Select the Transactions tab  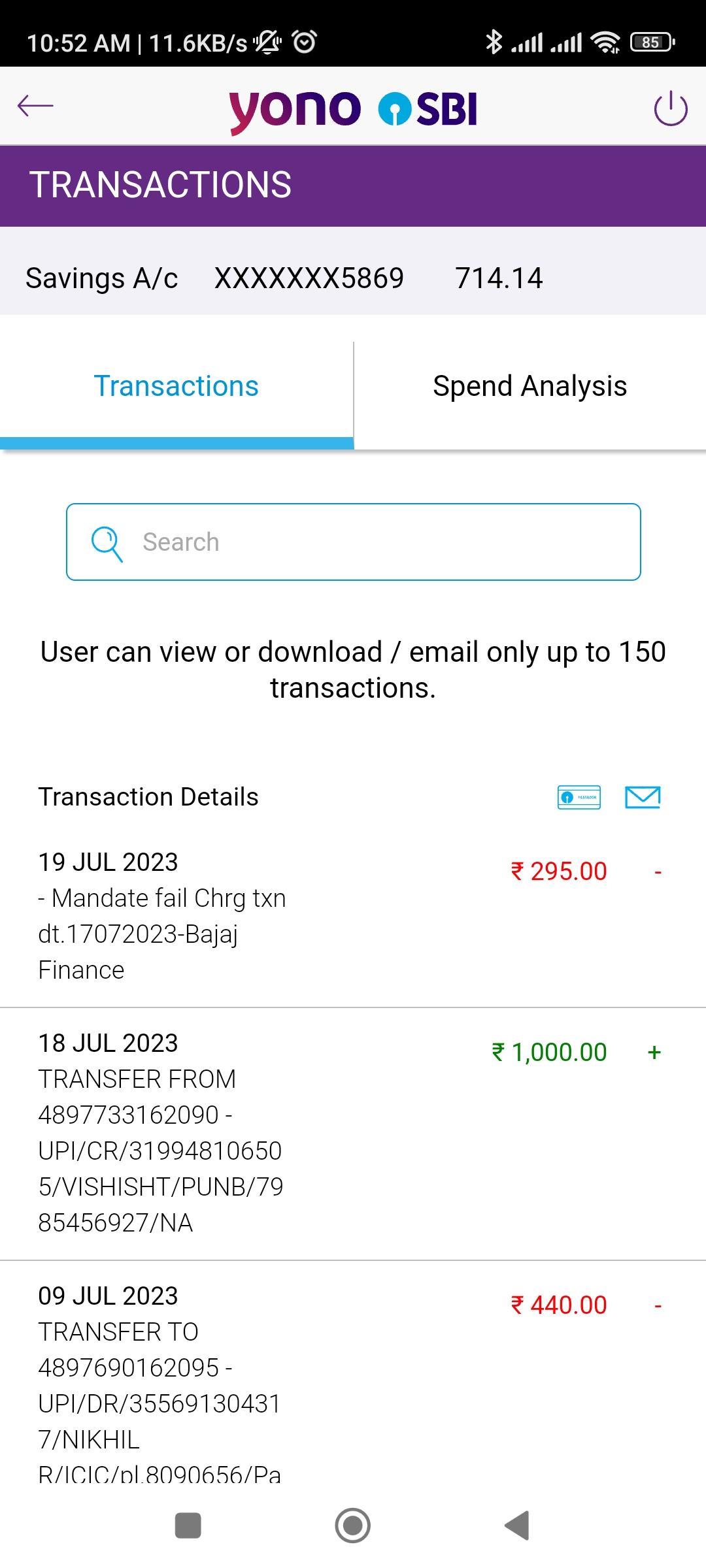point(176,386)
